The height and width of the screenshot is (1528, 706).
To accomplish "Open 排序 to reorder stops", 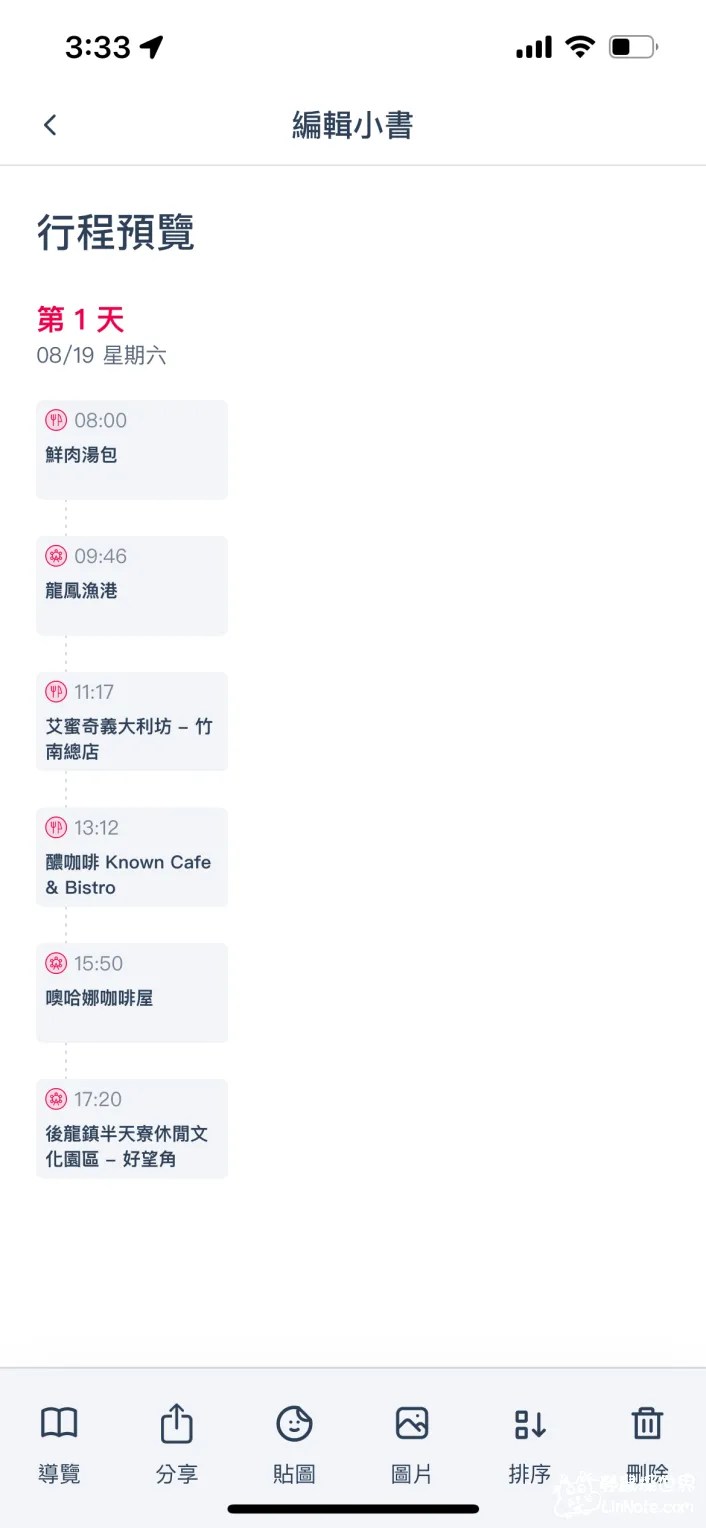I will point(529,1443).
